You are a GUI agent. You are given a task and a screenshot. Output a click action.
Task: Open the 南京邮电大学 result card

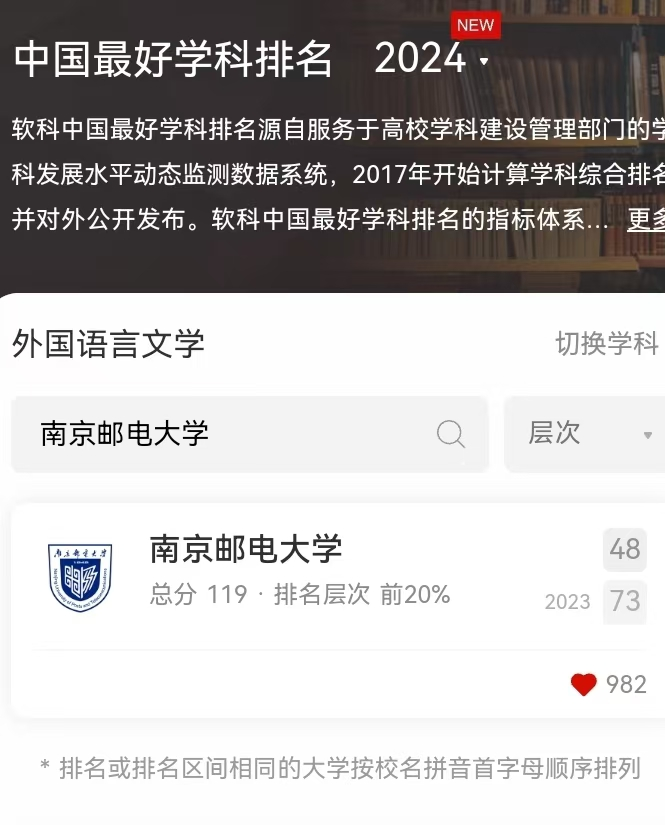[300, 575]
